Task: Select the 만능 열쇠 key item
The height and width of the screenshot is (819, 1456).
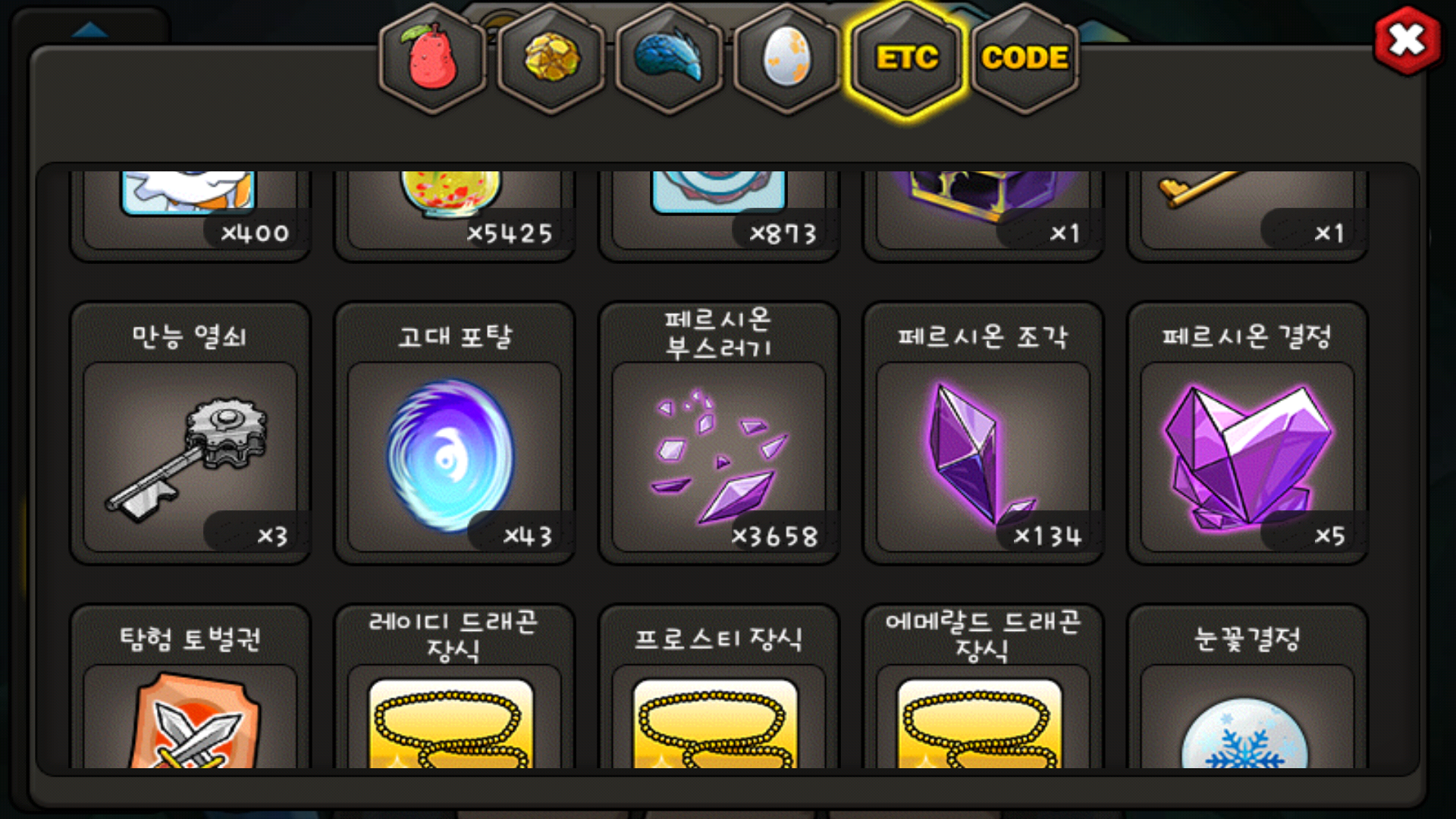Action: click(190, 433)
